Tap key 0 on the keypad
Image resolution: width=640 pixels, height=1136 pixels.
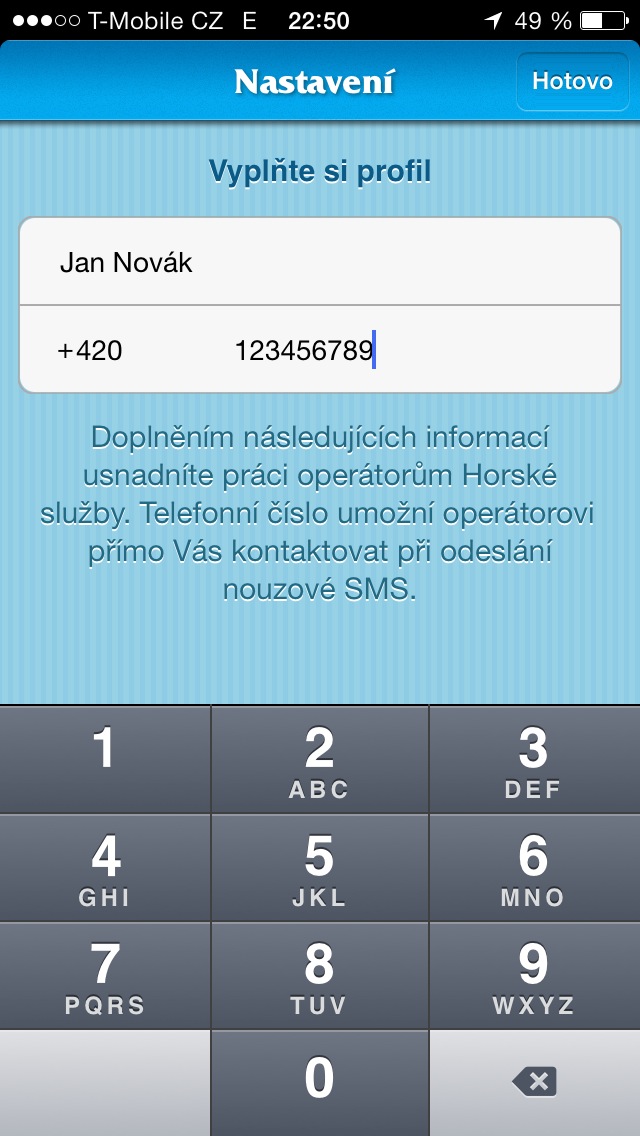point(319,1082)
